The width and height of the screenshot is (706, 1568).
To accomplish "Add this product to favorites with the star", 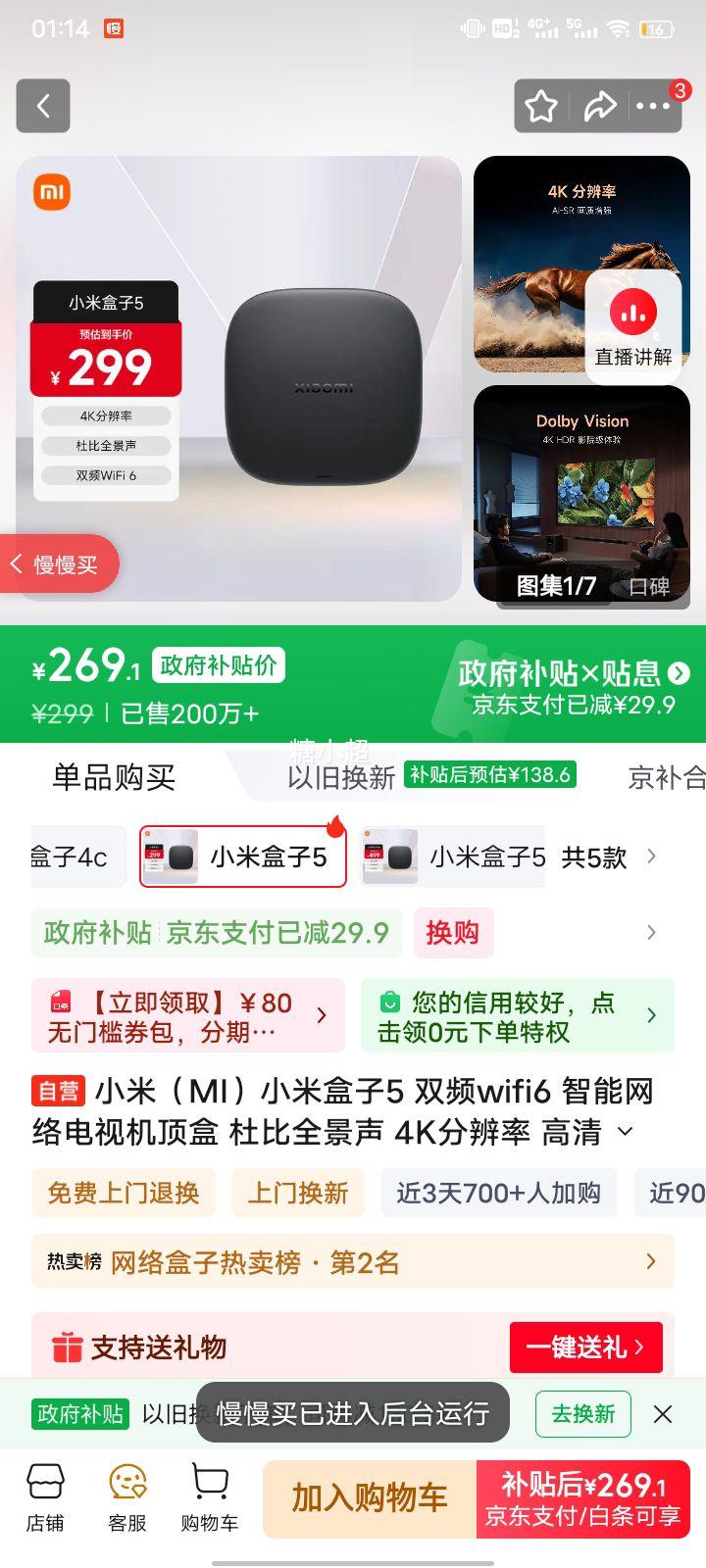I will (541, 106).
